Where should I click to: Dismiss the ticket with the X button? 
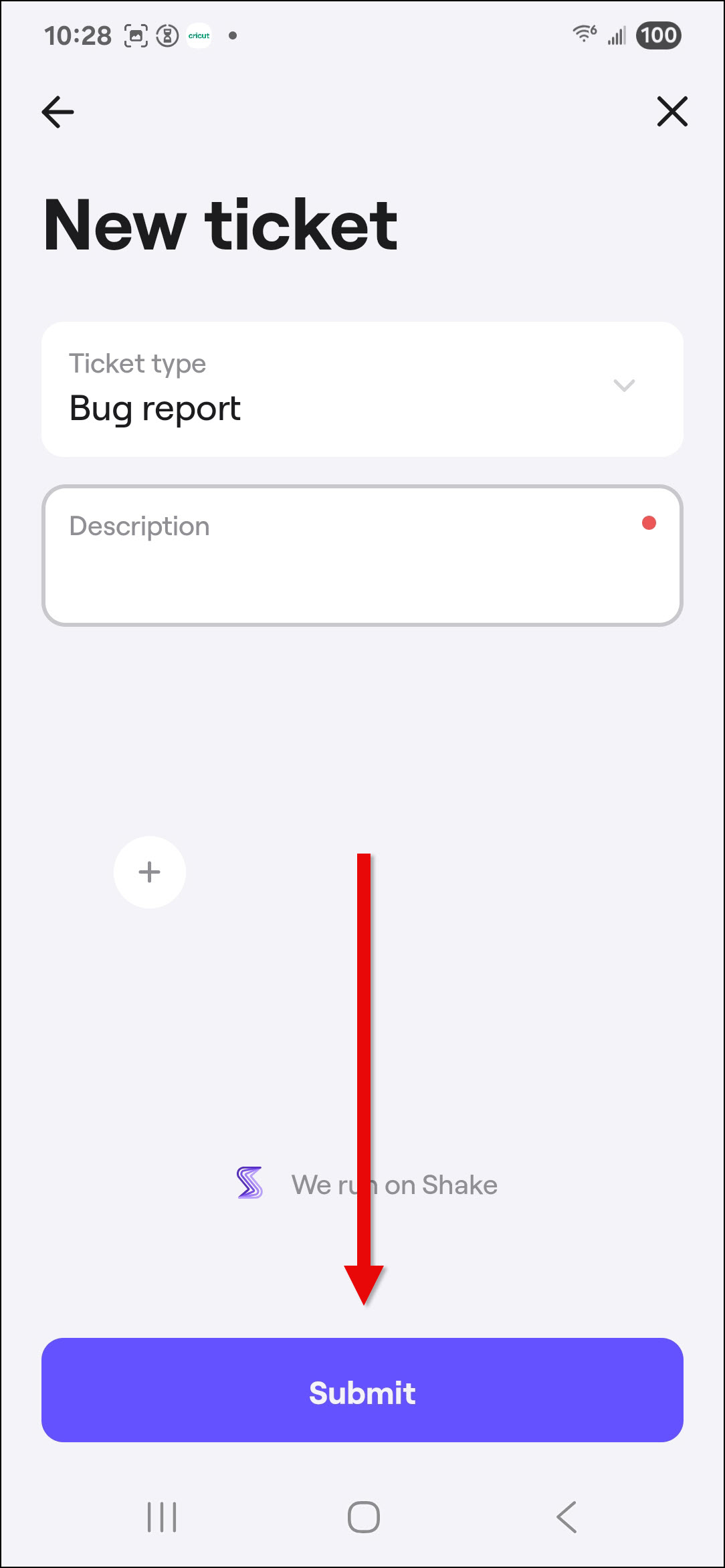coord(671,112)
